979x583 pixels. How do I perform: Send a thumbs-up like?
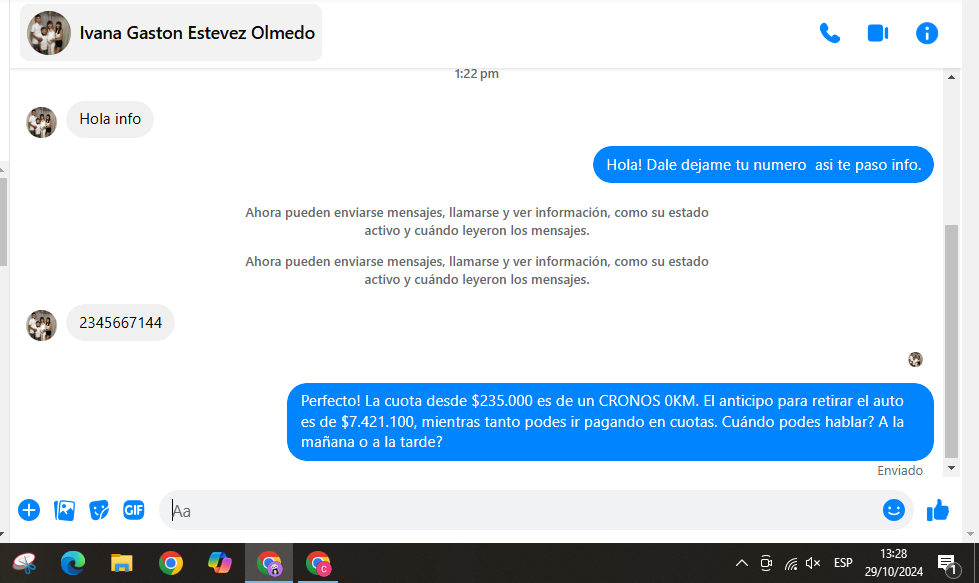(x=937, y=510)
